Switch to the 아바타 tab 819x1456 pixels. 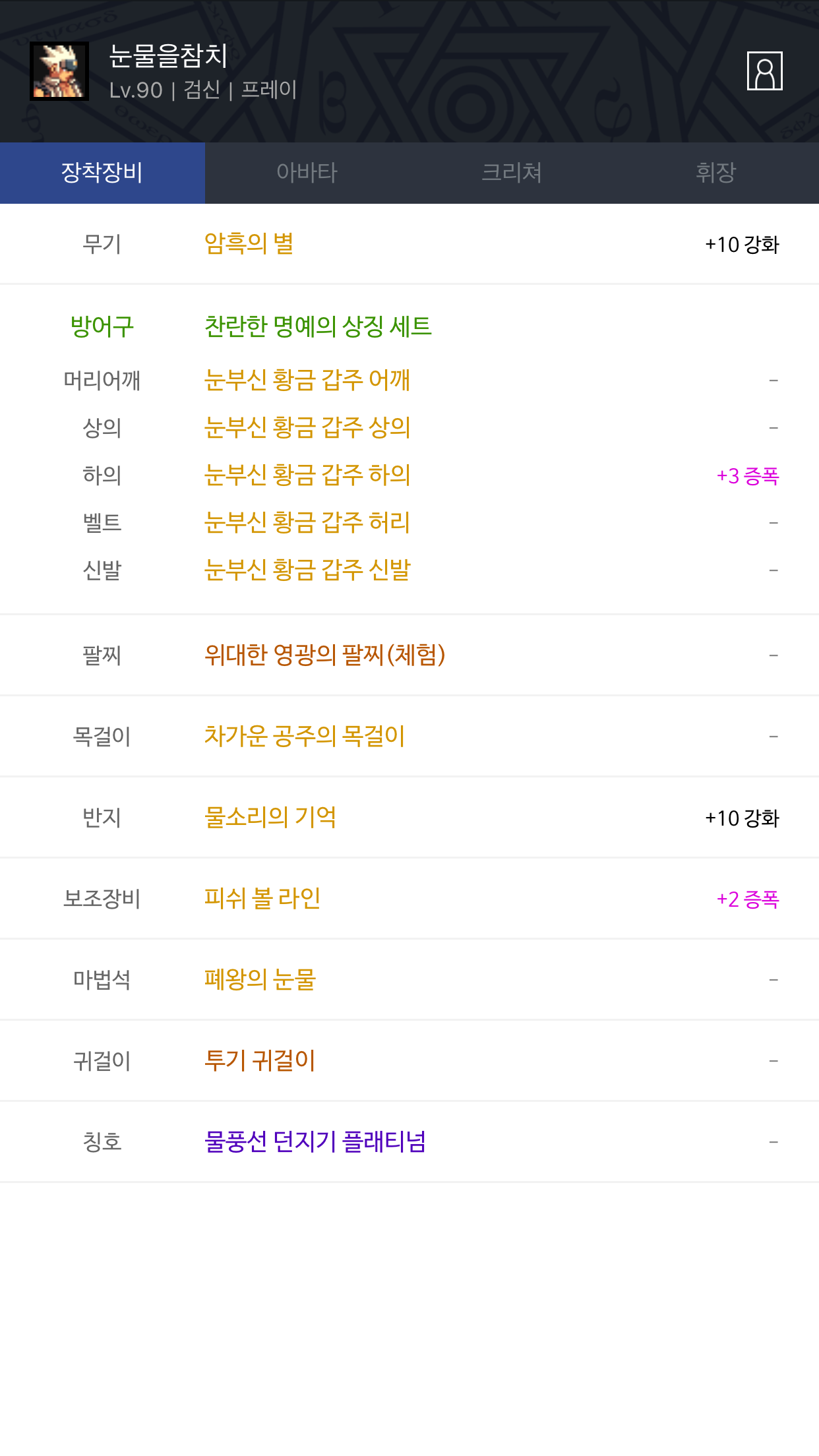[x=307, y=173]
